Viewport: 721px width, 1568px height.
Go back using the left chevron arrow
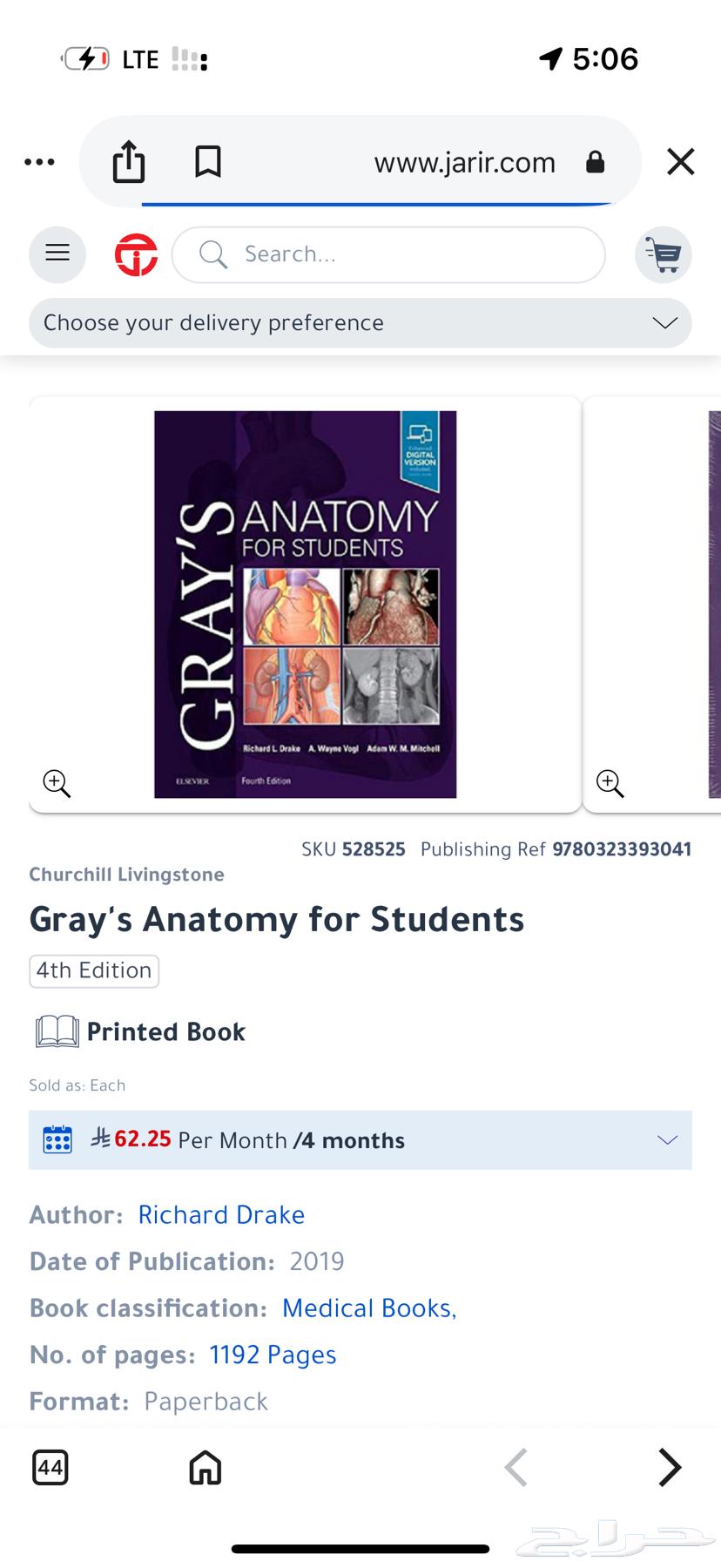click(x=516, y=1467)
